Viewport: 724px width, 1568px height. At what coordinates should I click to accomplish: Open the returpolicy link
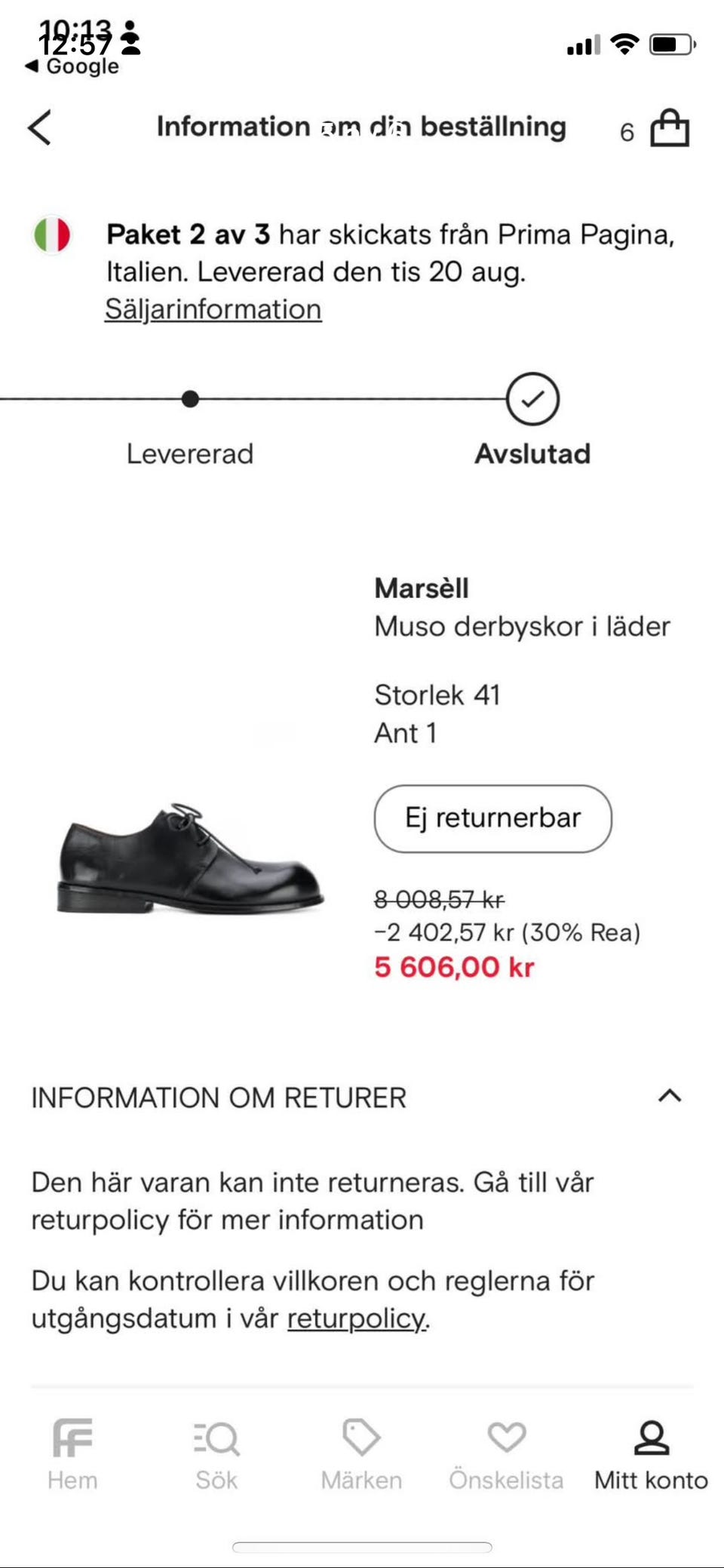[x=357, y=1318]
